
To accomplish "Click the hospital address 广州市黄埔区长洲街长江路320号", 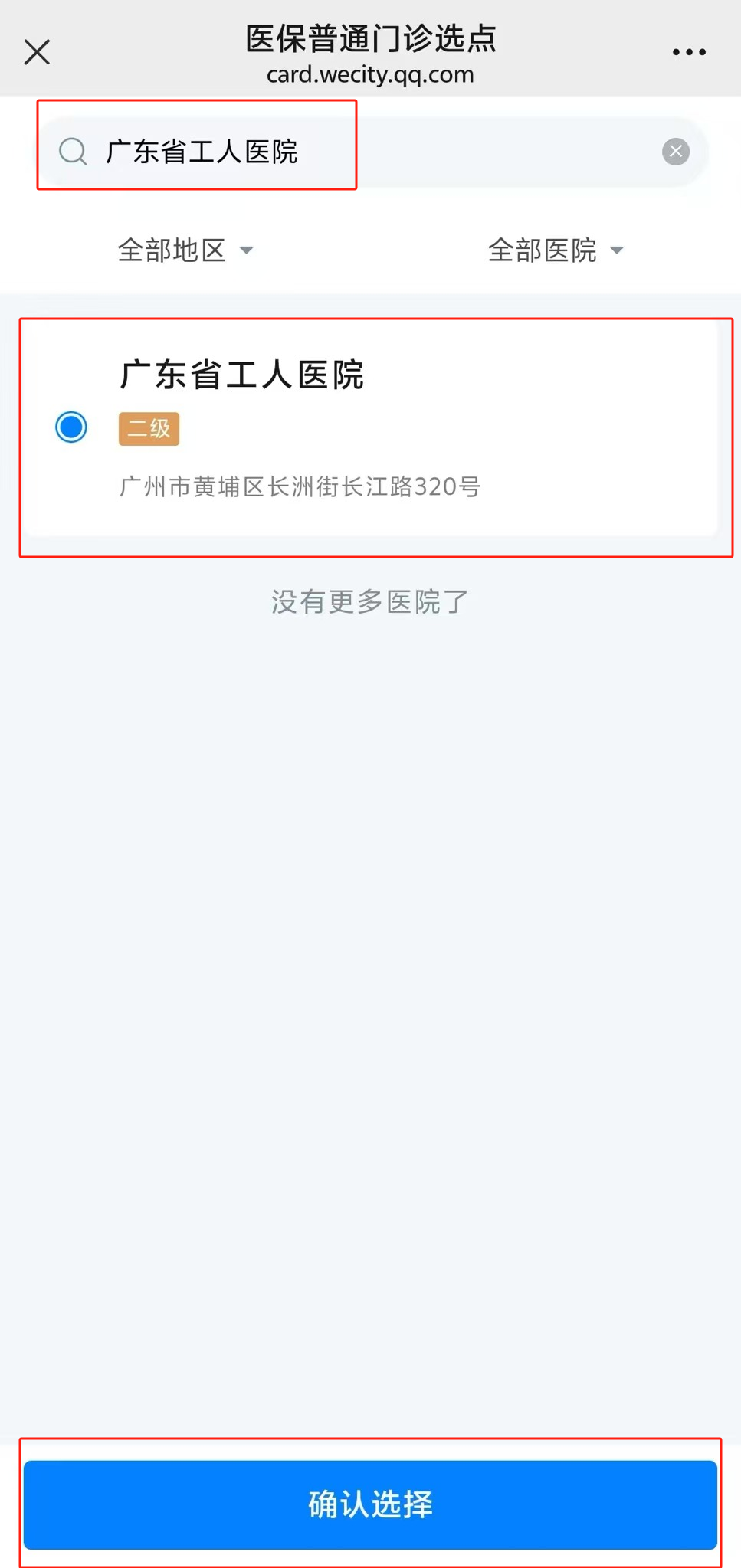I will point(300,487).
